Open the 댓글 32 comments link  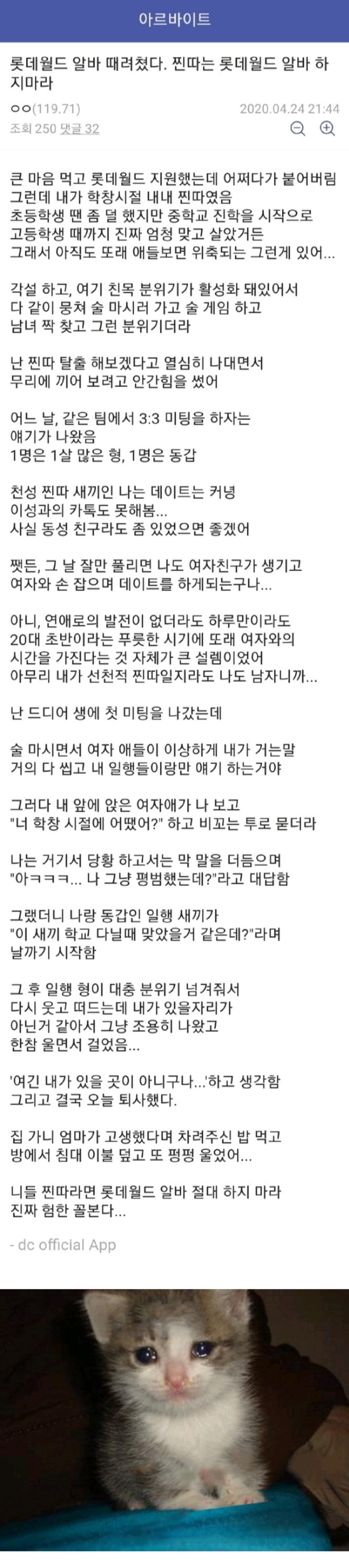pos(79,128)
